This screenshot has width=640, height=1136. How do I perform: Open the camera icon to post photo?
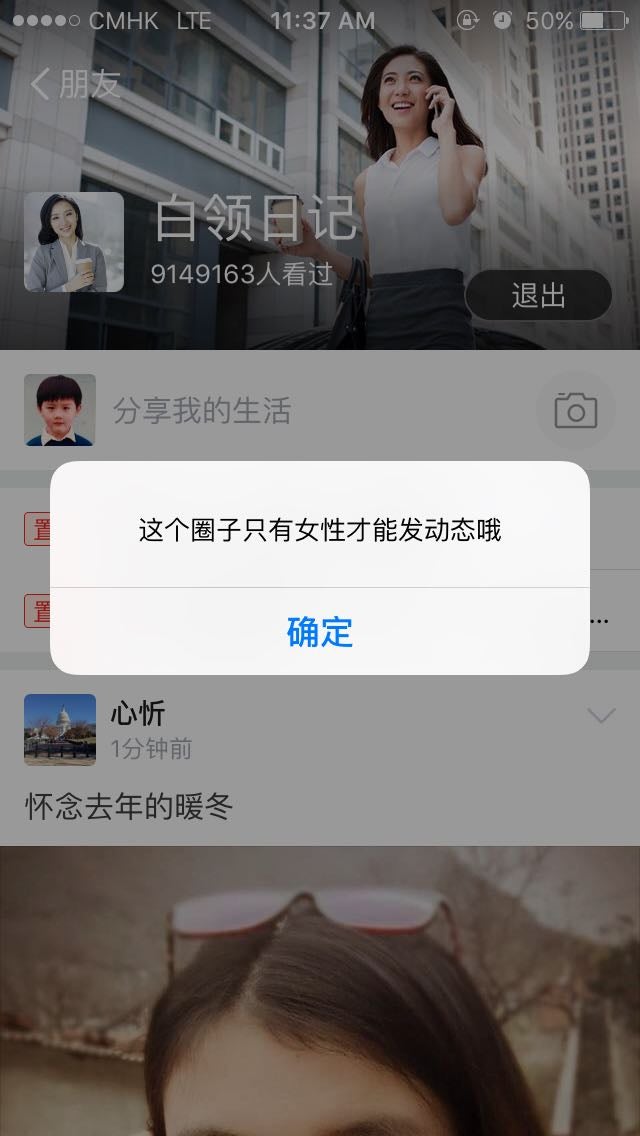coord(575,411)
